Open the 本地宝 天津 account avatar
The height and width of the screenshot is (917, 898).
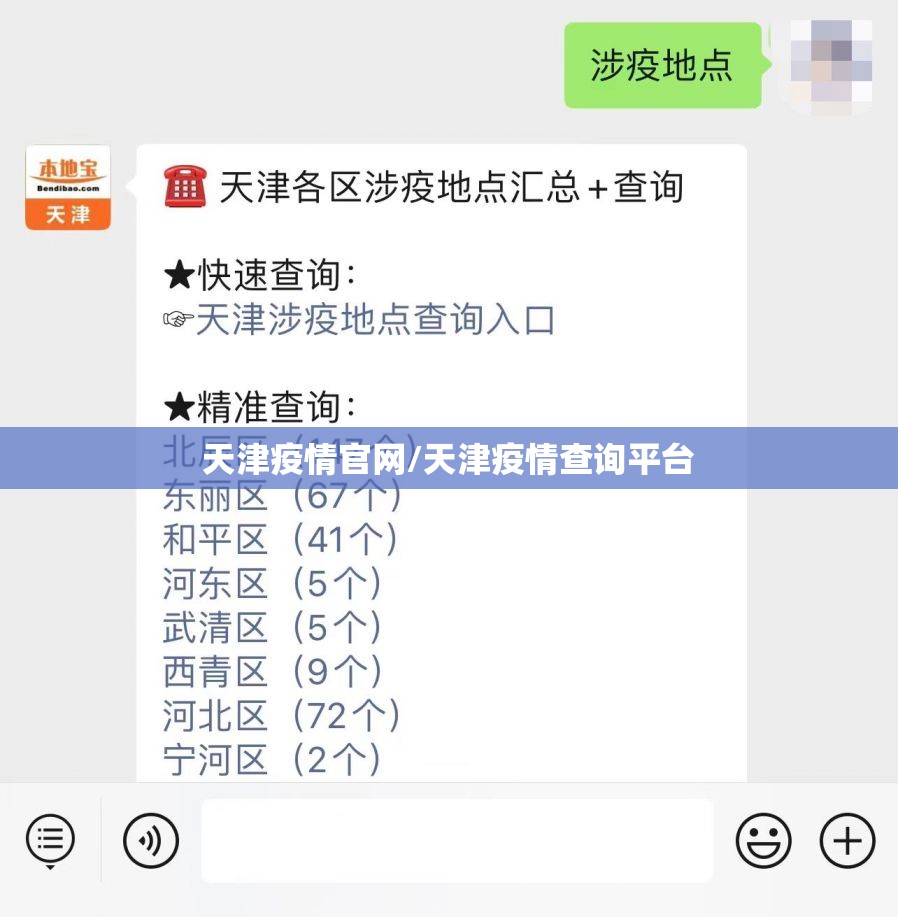[68, 188]
